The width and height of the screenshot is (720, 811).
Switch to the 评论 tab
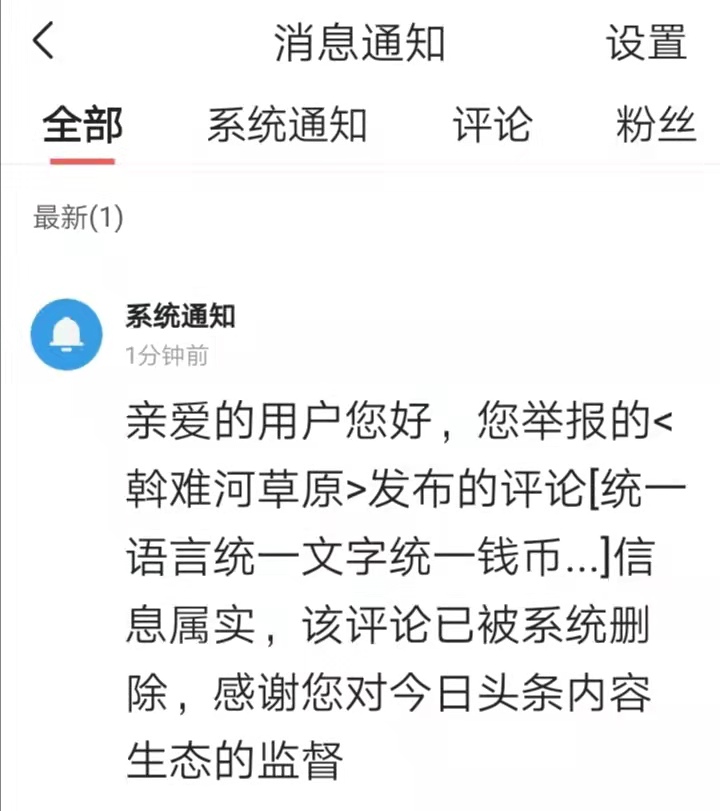point(491,127)
